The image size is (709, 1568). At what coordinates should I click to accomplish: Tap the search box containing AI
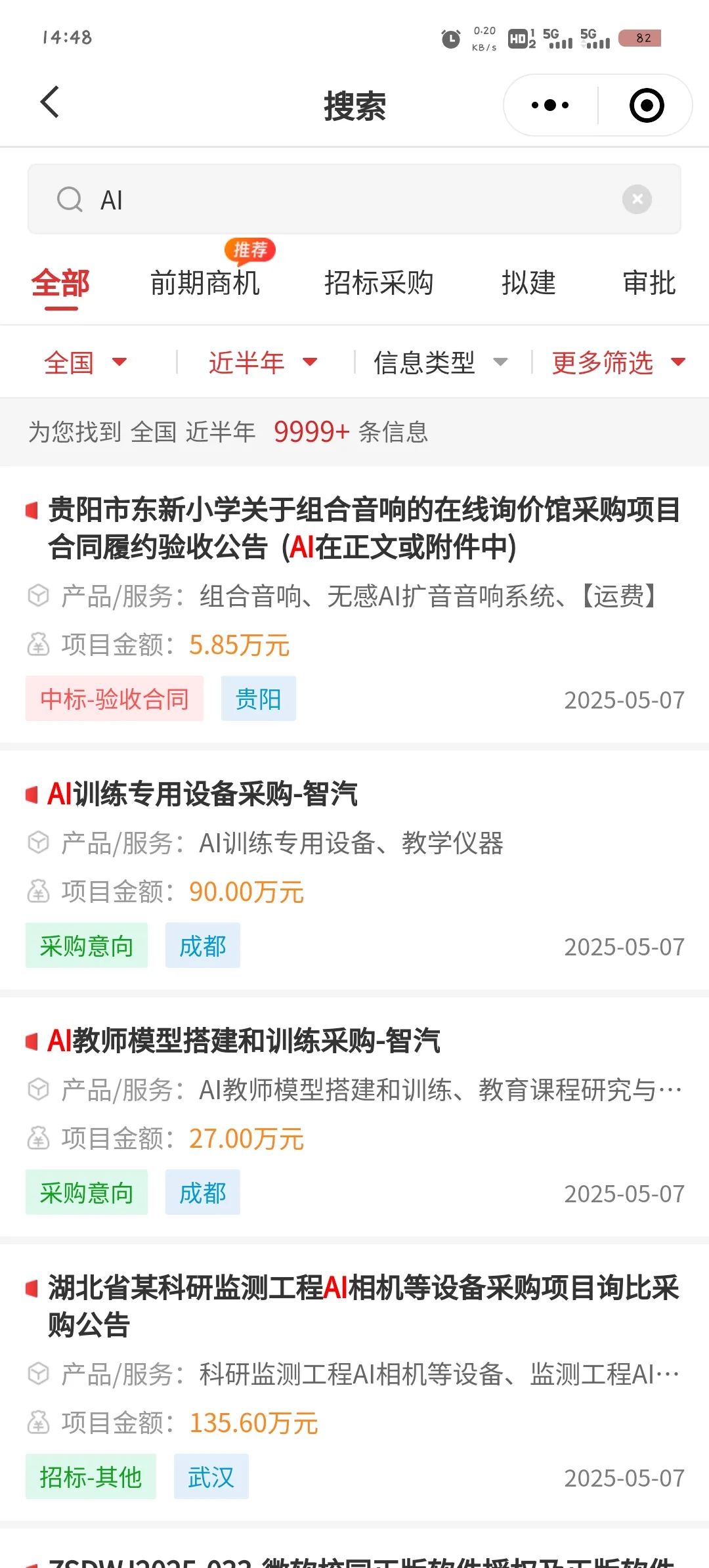354,200
